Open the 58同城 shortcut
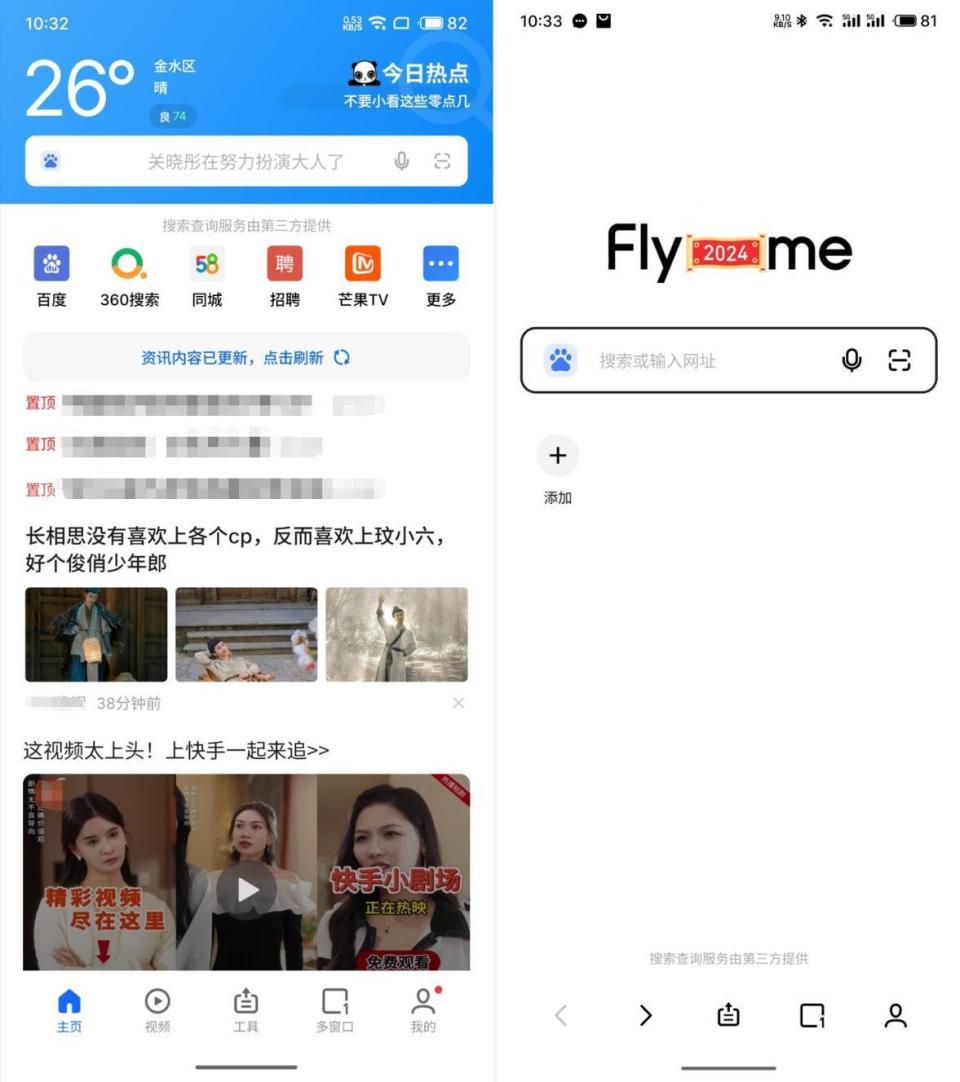 tap(207, 267)
